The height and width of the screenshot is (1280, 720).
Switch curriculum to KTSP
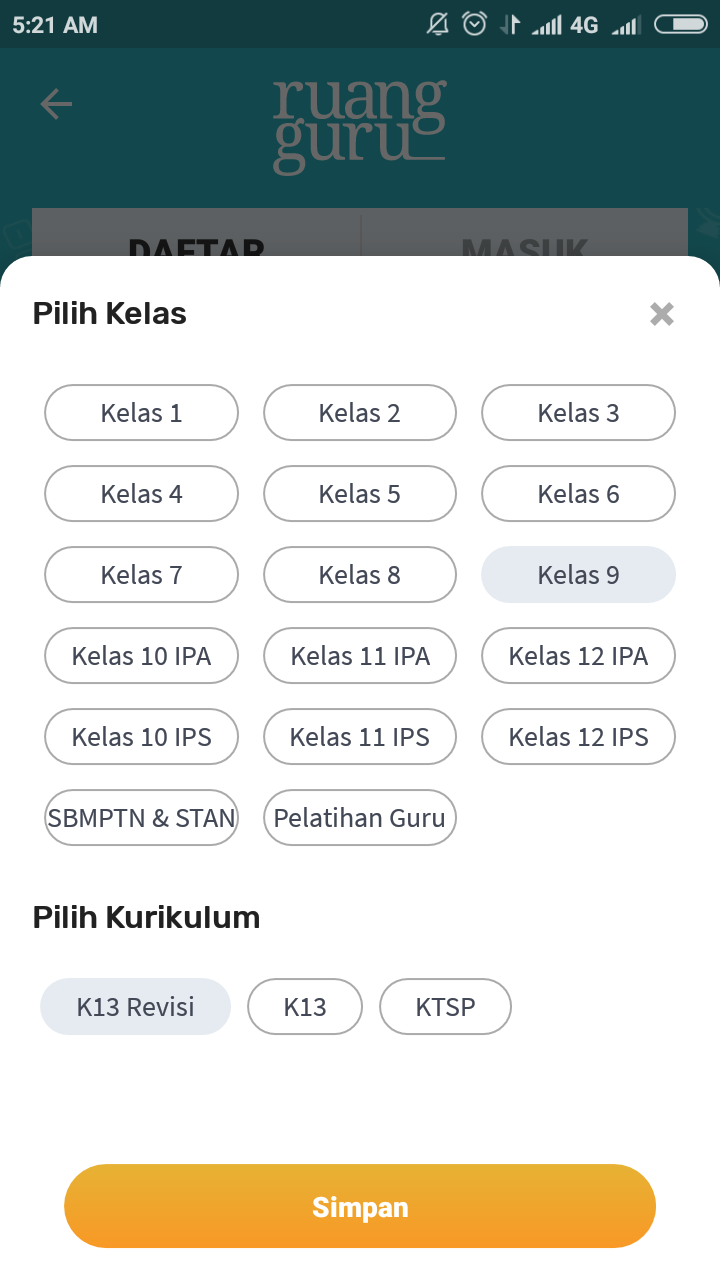(445, 1006)
